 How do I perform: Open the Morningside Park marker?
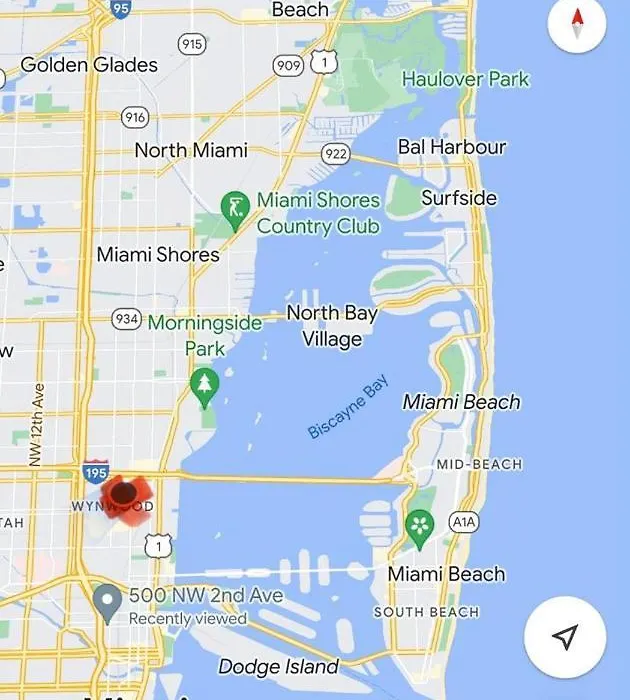coord(205,387)
